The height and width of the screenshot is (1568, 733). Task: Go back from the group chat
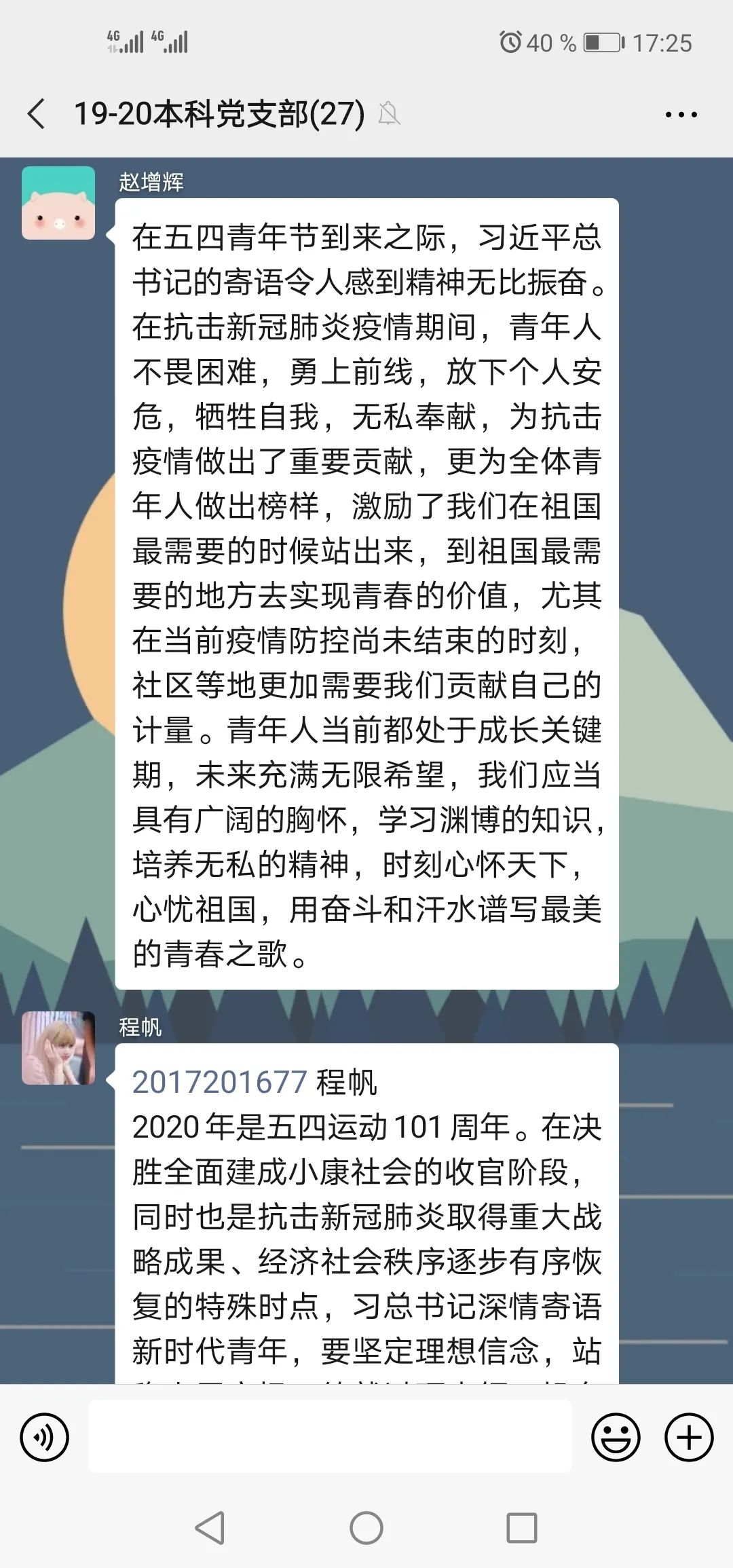[x=37, y=113]
